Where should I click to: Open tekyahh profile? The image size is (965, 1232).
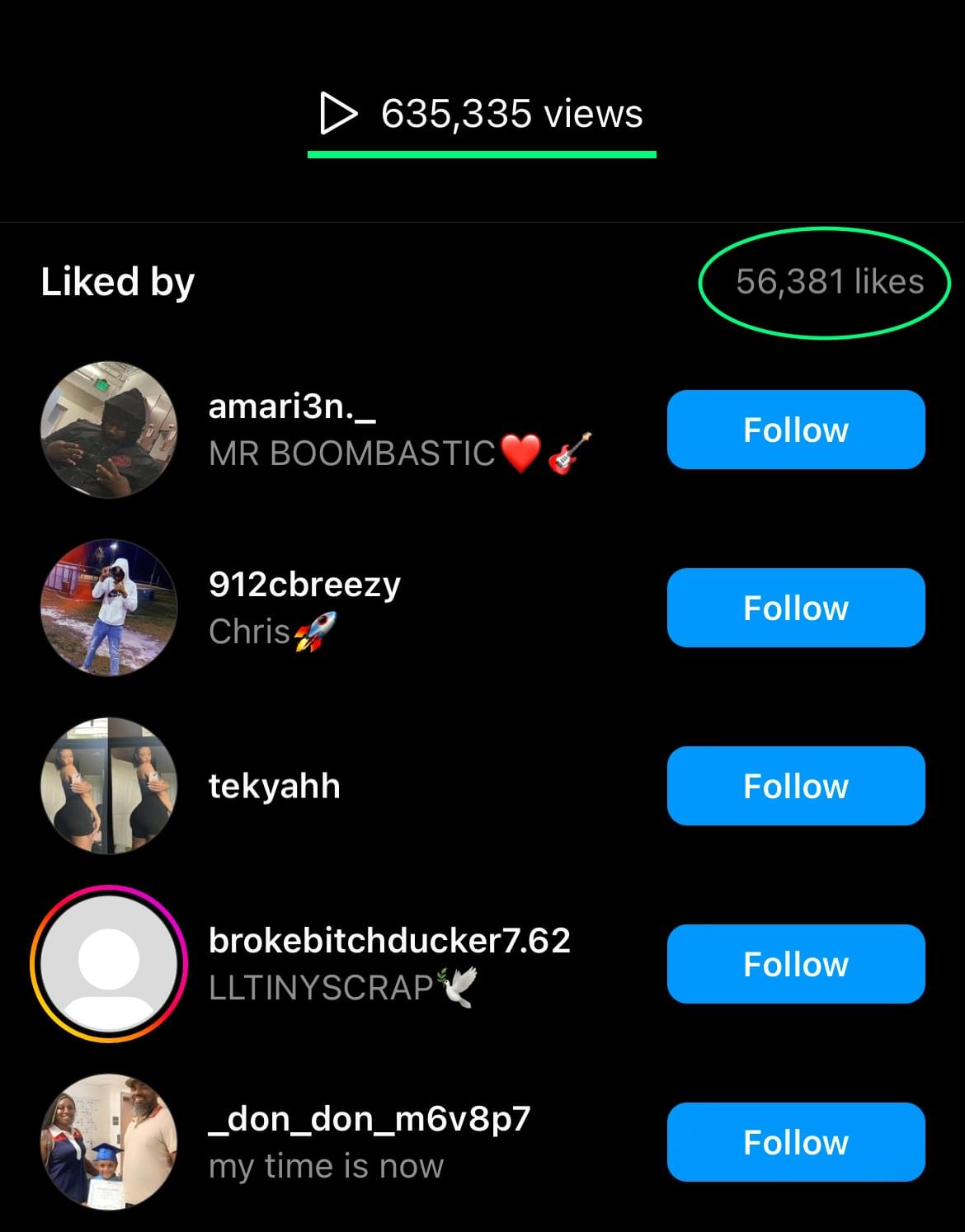pyautogui.click(x=274, y=786)
